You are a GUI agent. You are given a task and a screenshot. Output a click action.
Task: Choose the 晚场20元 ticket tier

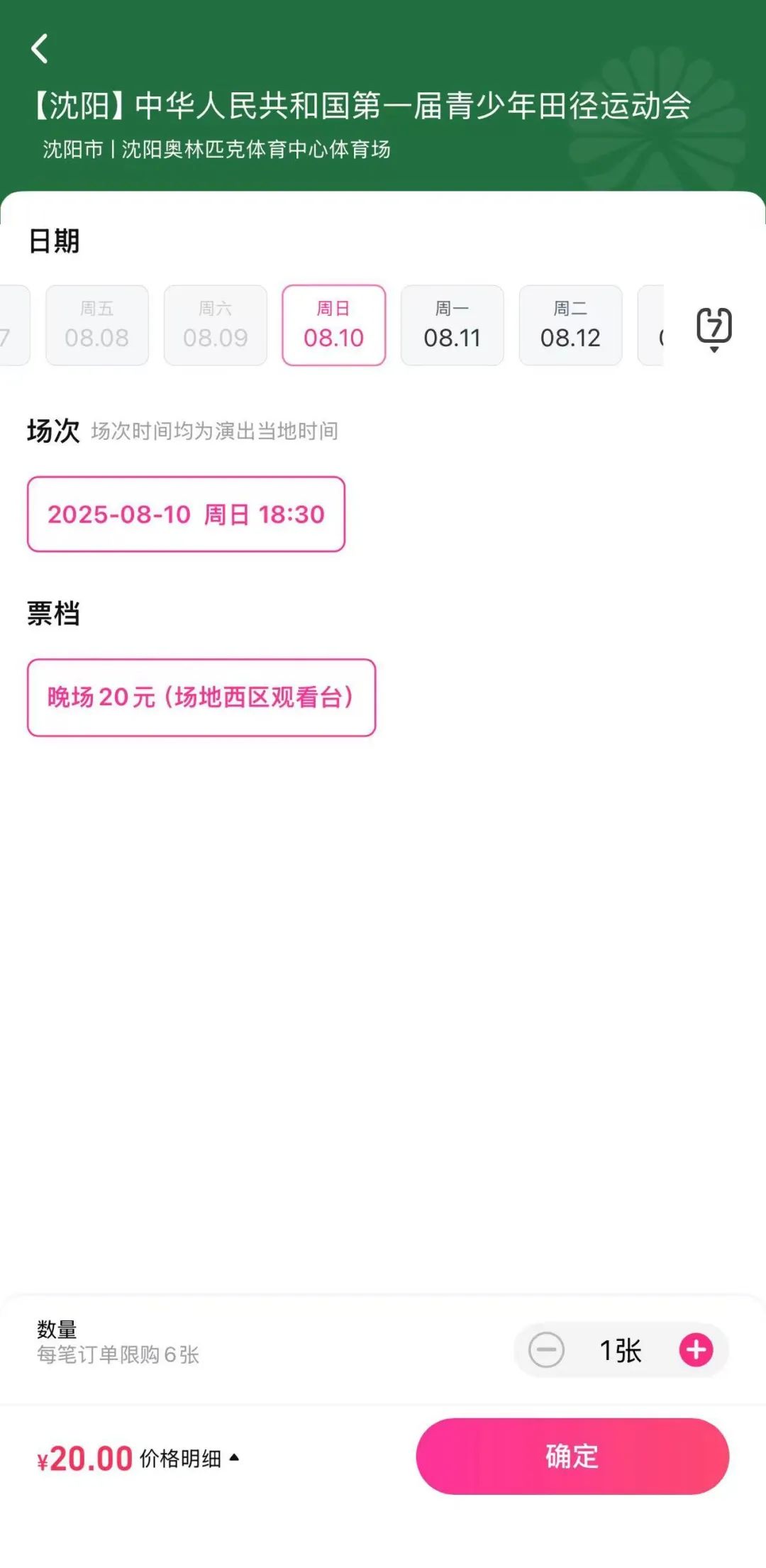tap(201, 697)
